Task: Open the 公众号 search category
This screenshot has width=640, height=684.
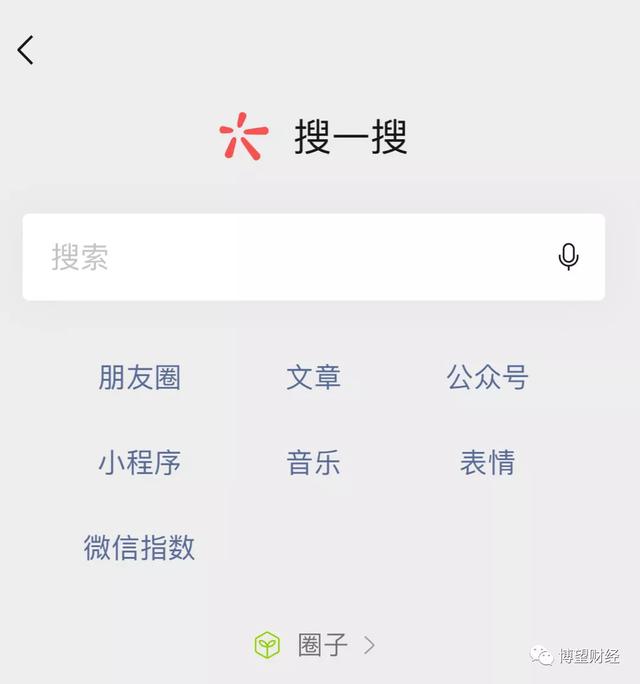Action: click(x=487, y=377)
